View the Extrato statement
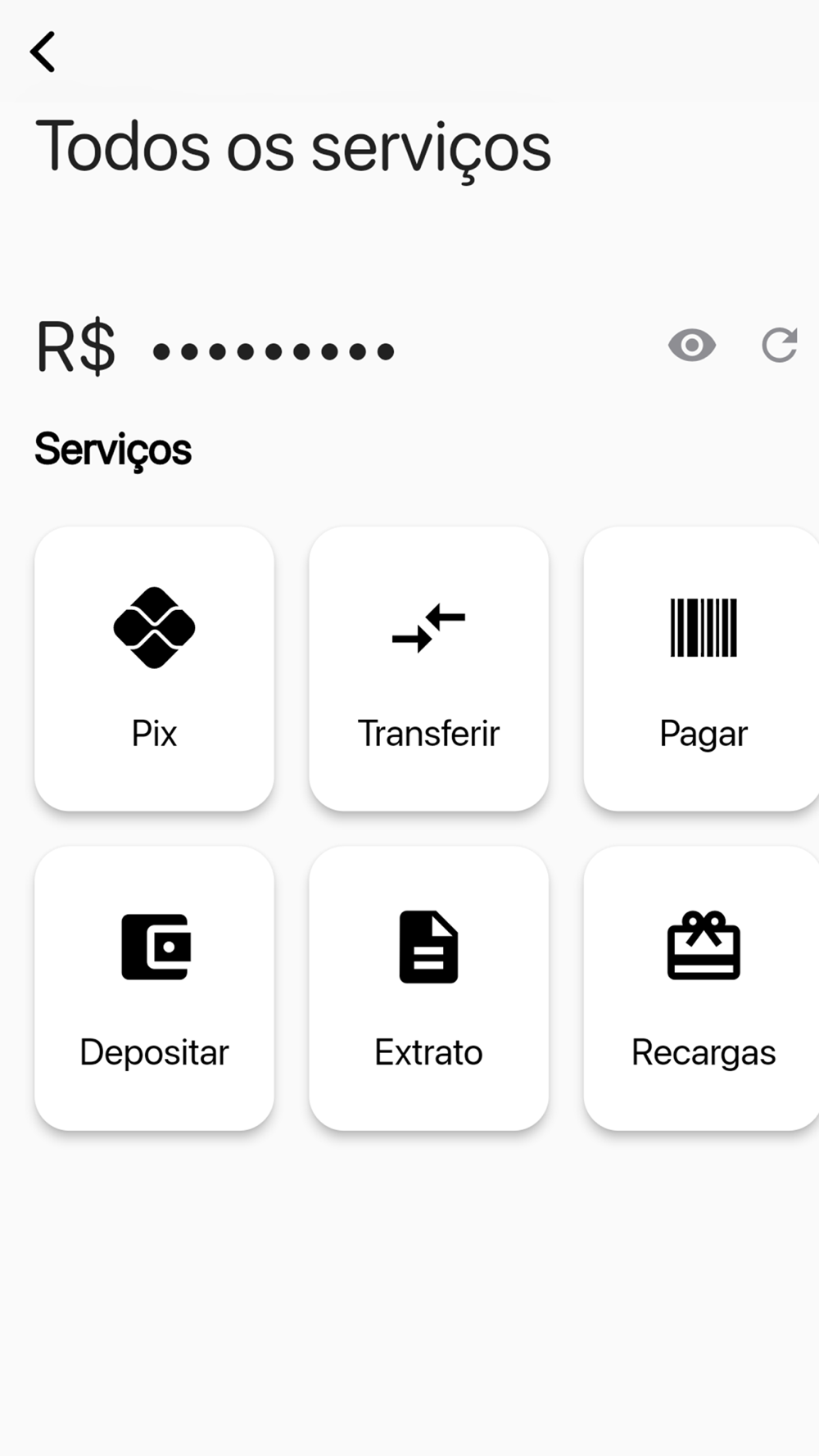 (428, 988)
